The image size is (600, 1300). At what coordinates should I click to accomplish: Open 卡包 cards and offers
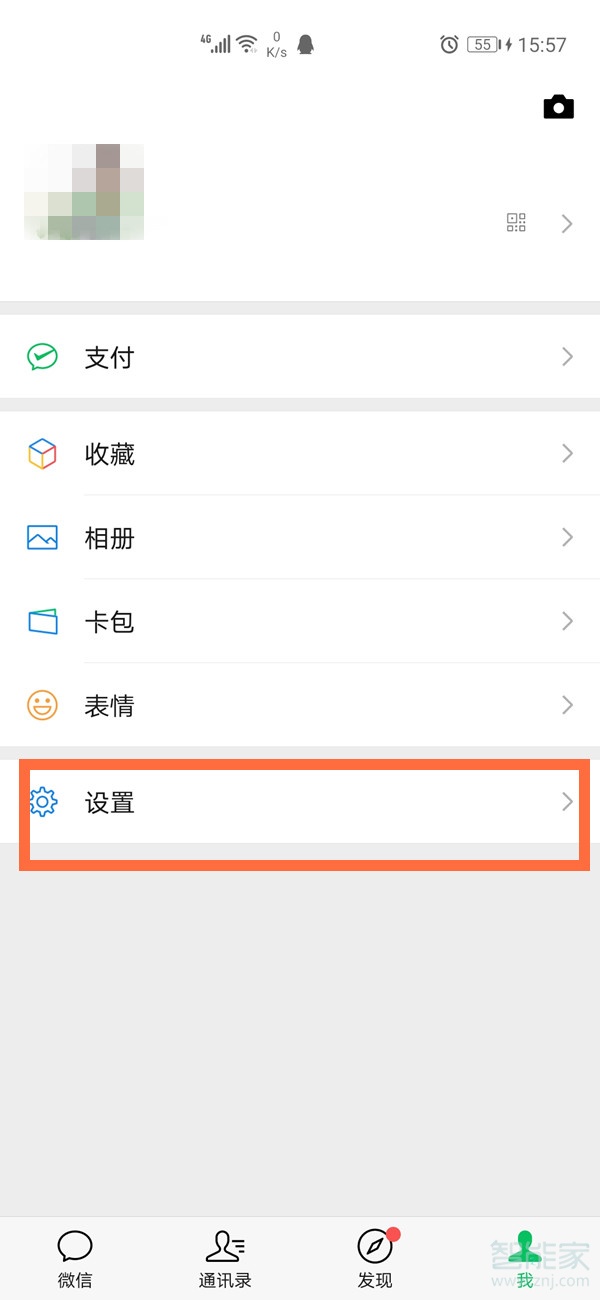(x=300, y=622)
